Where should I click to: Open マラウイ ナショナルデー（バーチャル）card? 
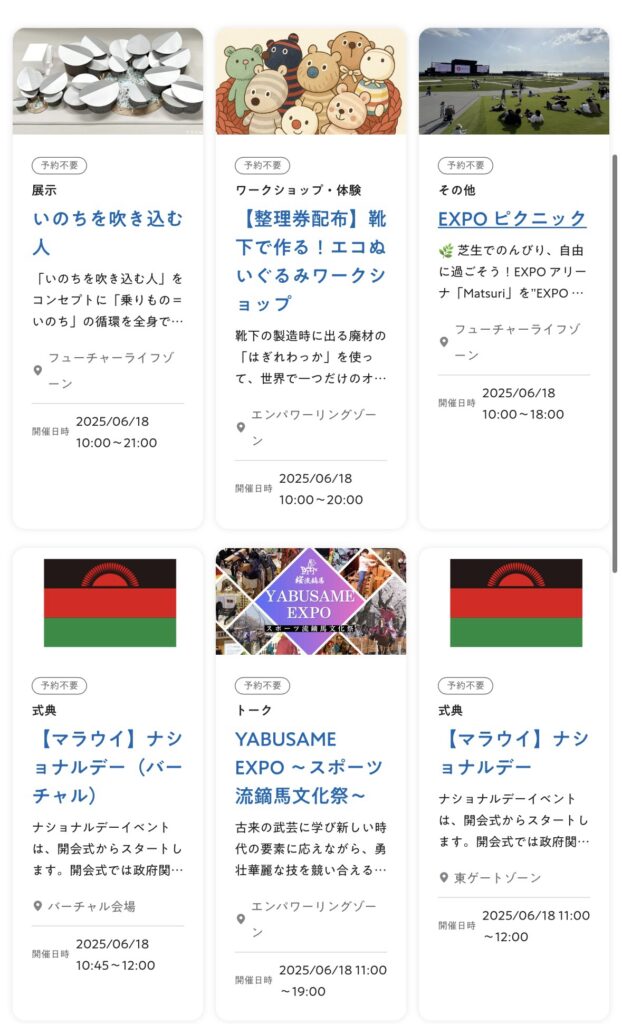tap(107, 767)
